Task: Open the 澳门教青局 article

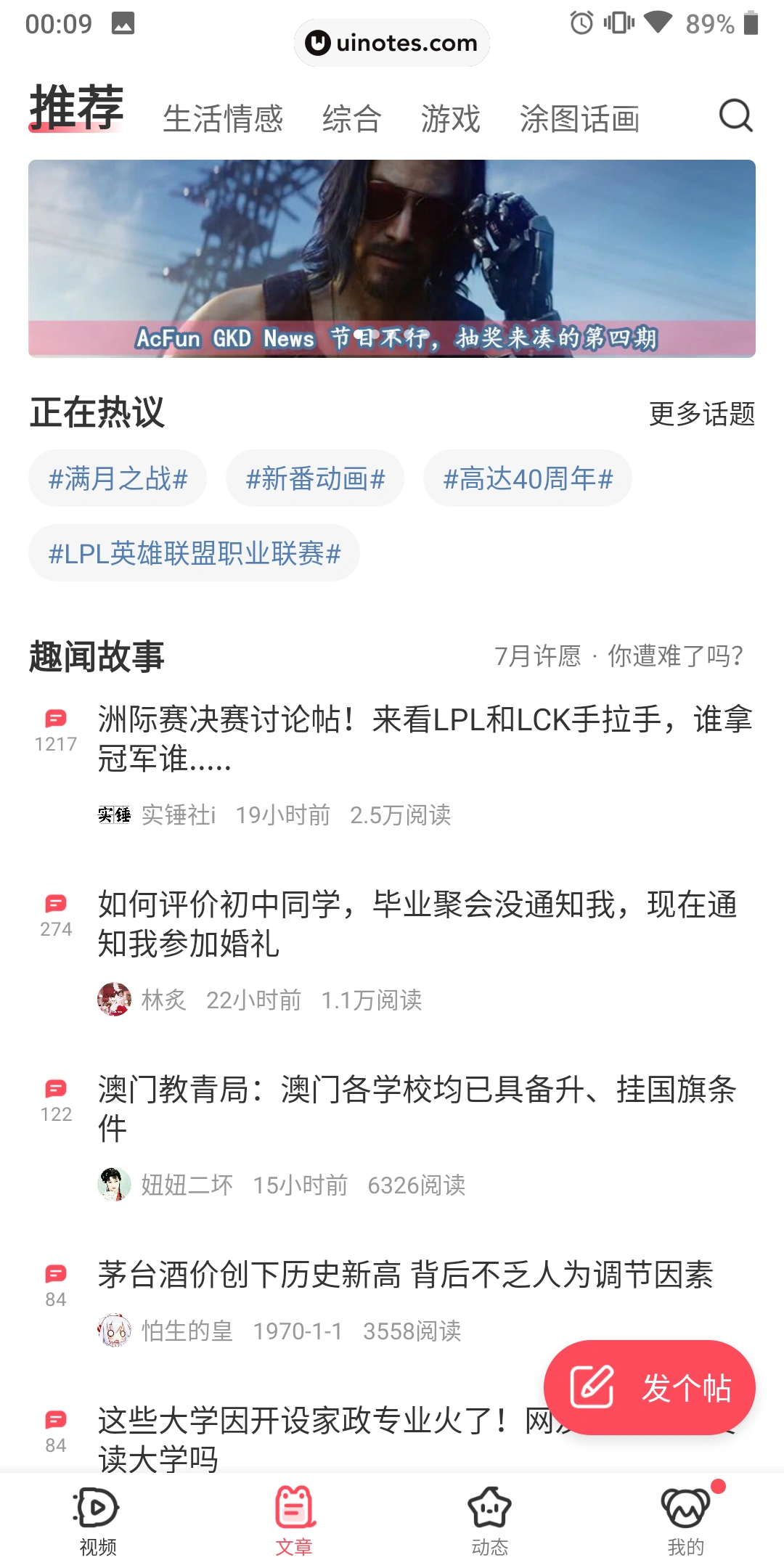Action: click(x=417, y=1109)
